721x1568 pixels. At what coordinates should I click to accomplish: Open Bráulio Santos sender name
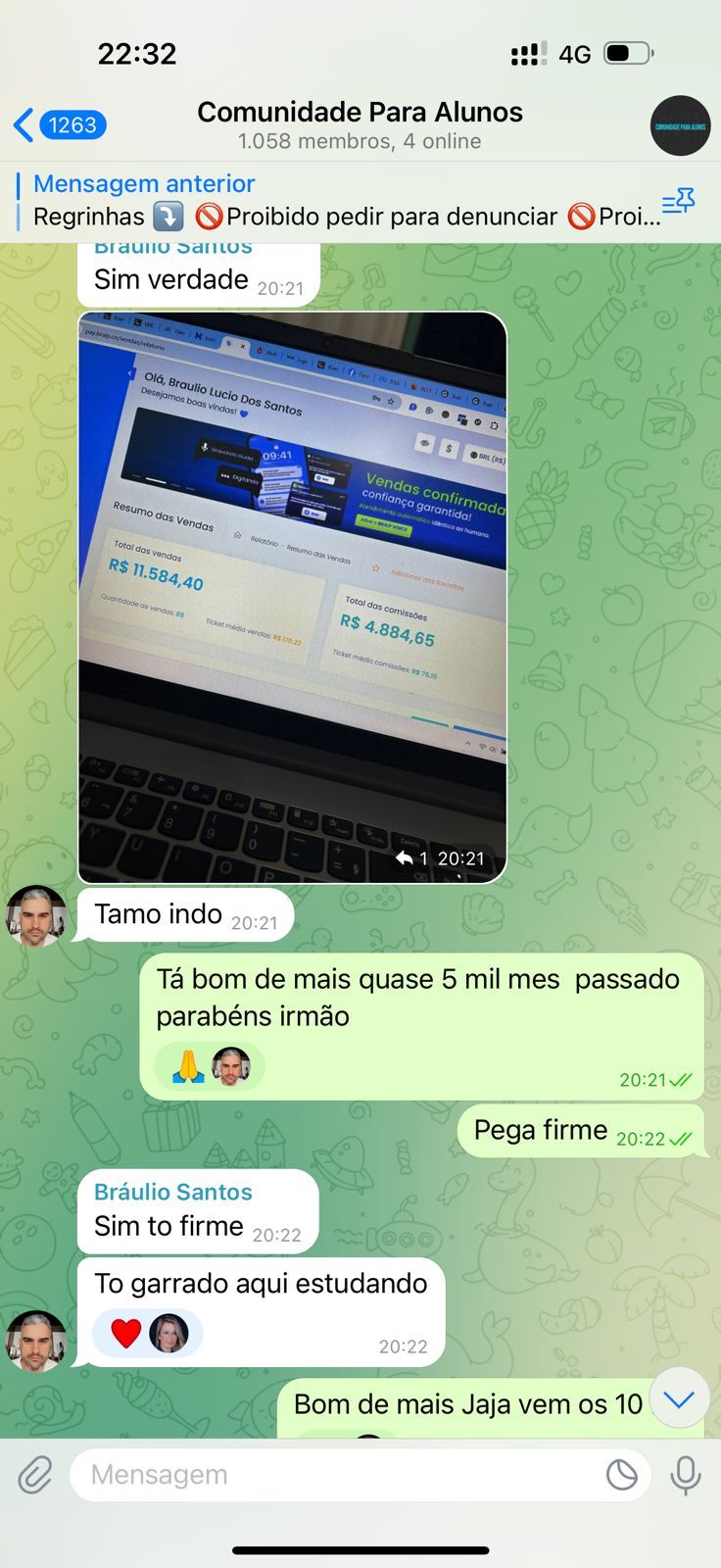(172, 1192)
